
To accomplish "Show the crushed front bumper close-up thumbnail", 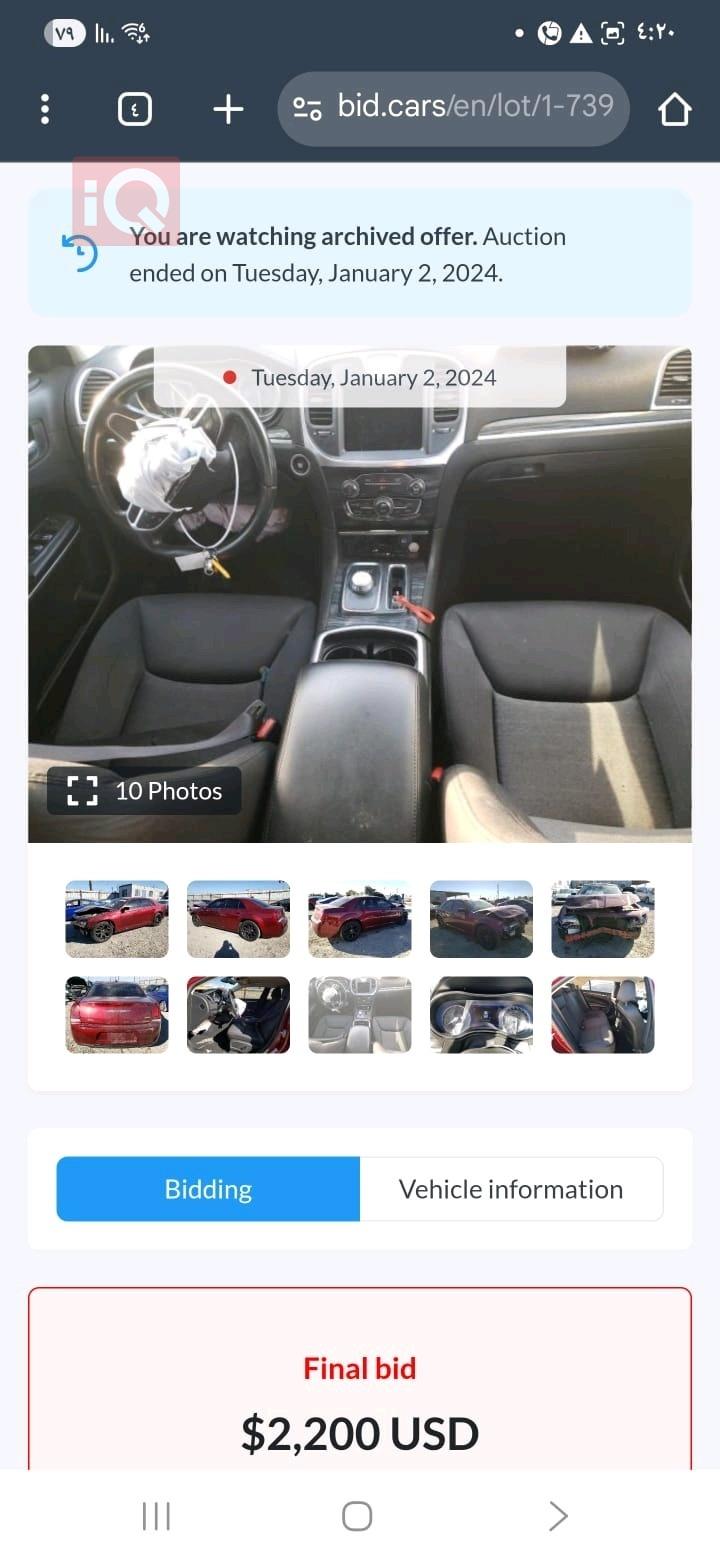I will tap(602, 919).
